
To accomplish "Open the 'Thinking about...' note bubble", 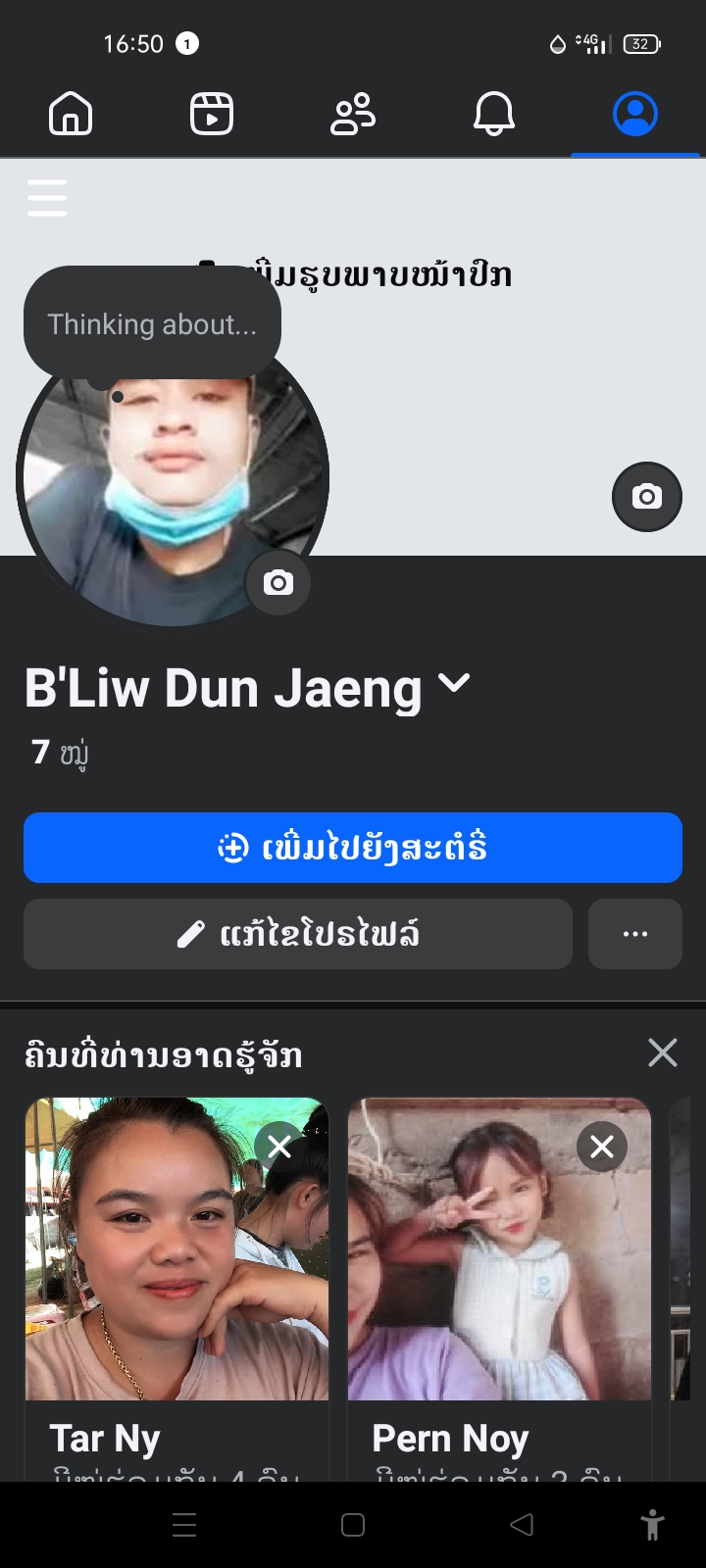I will 152,324.
